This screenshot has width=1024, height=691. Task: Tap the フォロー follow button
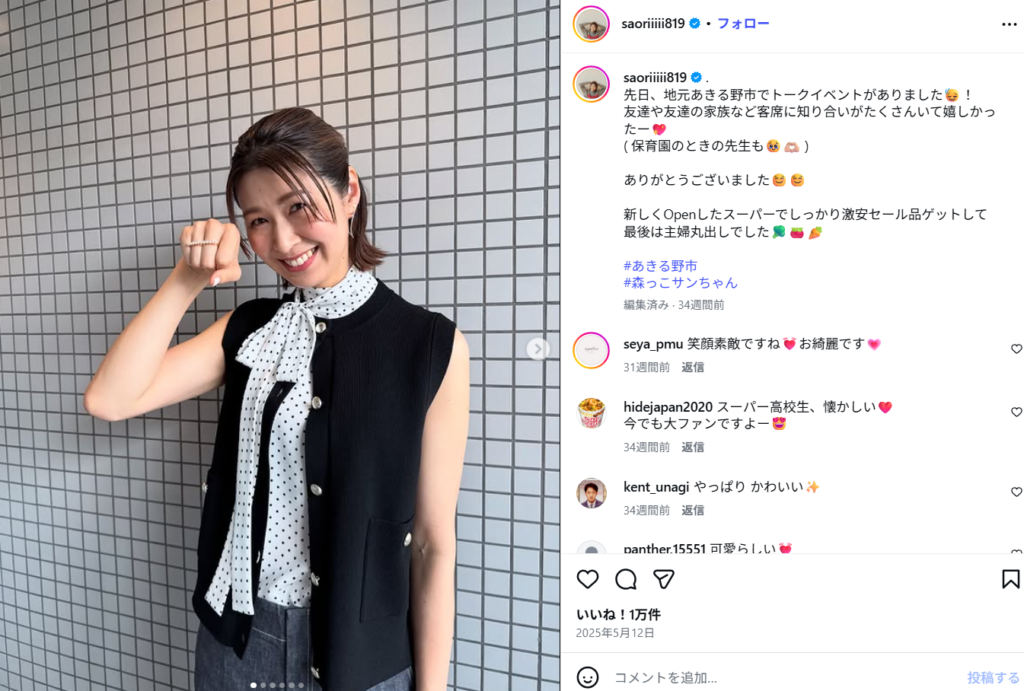743,23
